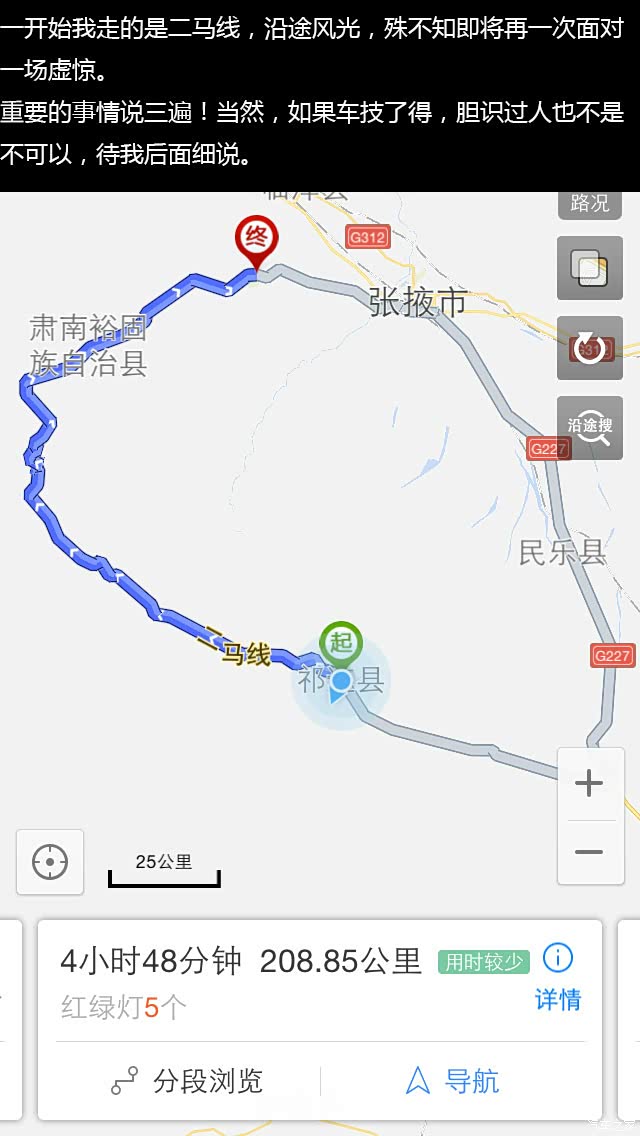640x1136 pixels.
Task: Open 沿途搜 search along route
Action: point(589,427)
